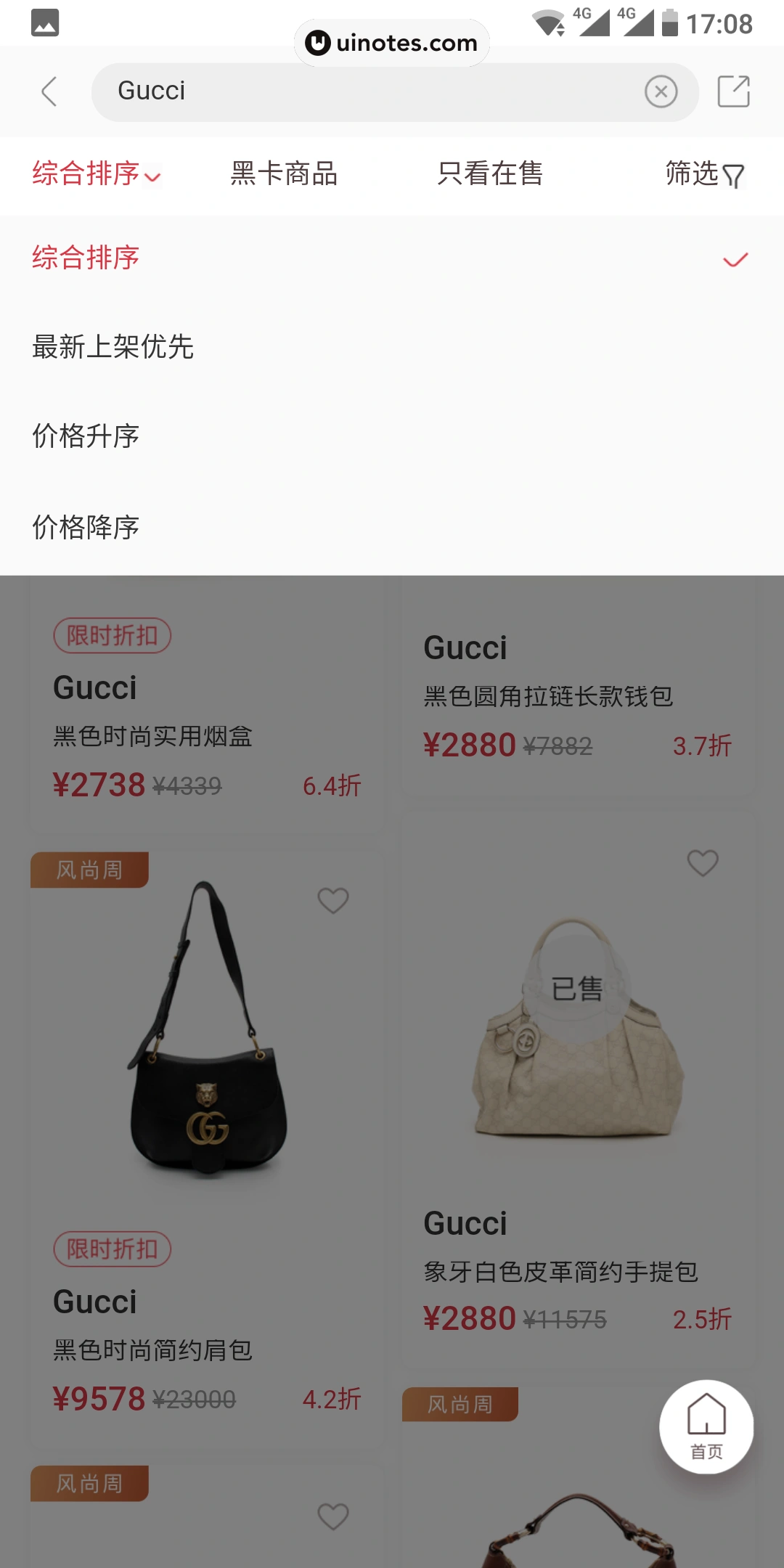The height and width of the screenshot is (1568, 784).
Task: Select 最新上架优先 sorting option
Action: point(113,347)
